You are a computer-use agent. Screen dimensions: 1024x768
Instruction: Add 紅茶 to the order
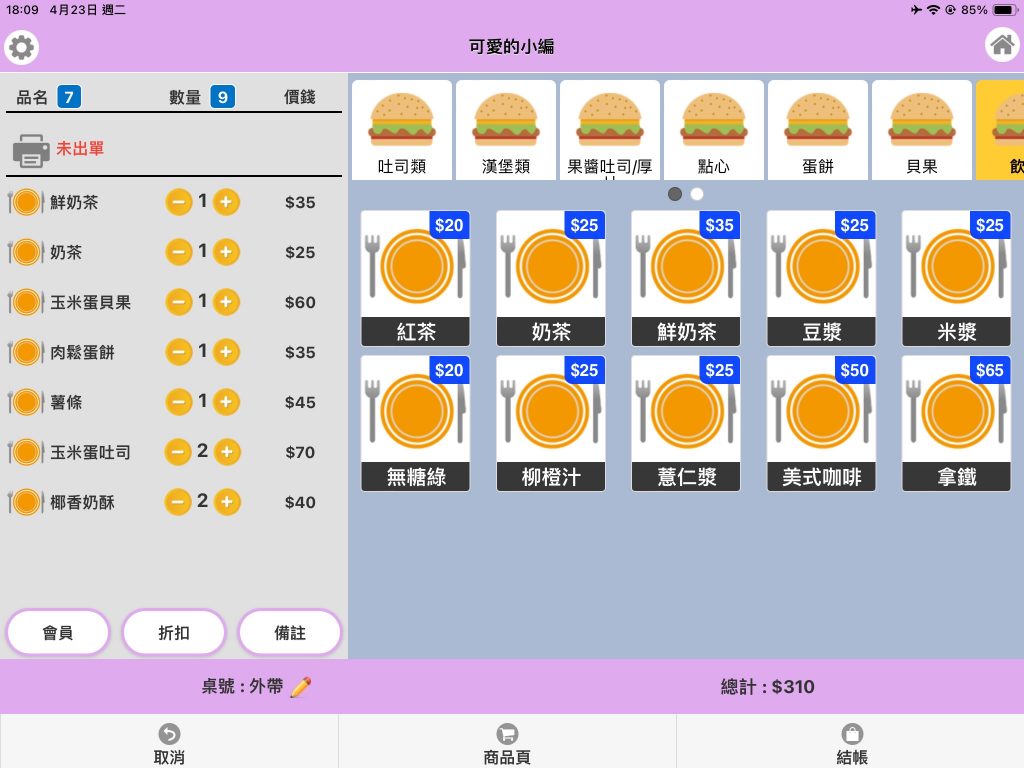coord(415,278)
